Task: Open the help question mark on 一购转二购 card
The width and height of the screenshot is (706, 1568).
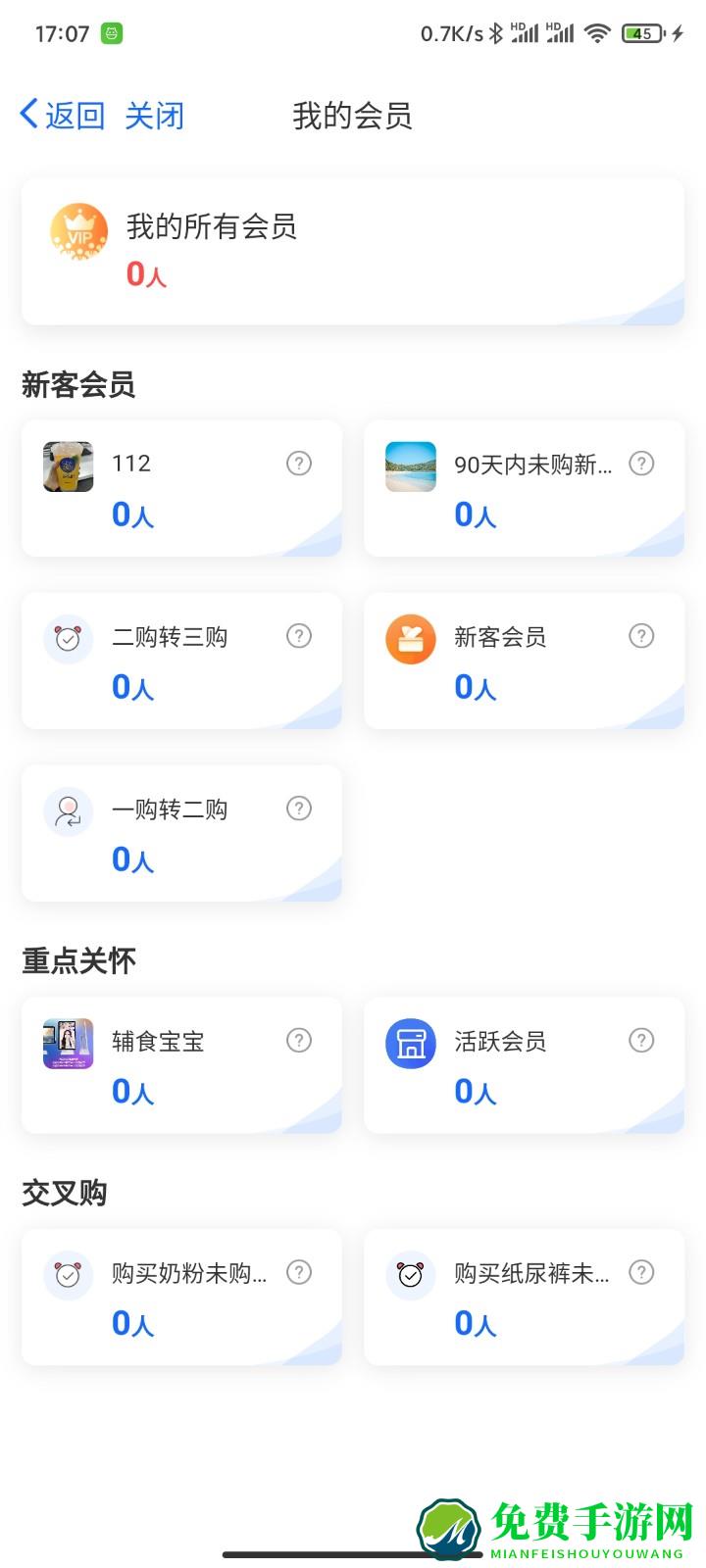Action: pos(298,808)
